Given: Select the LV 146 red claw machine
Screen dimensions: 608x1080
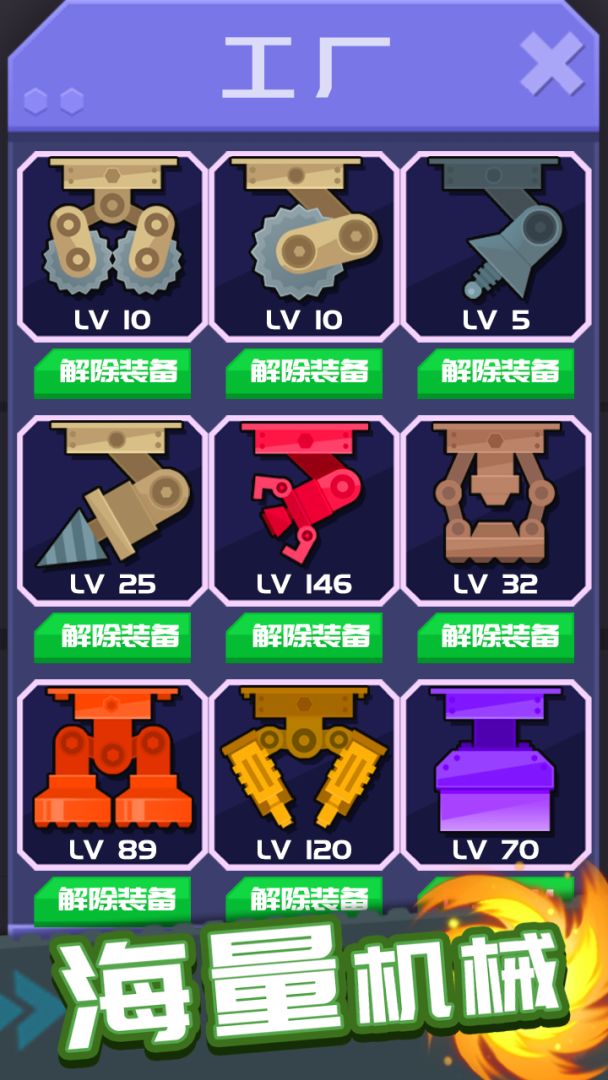Looking at the screenshot, I should click(304, 509).
